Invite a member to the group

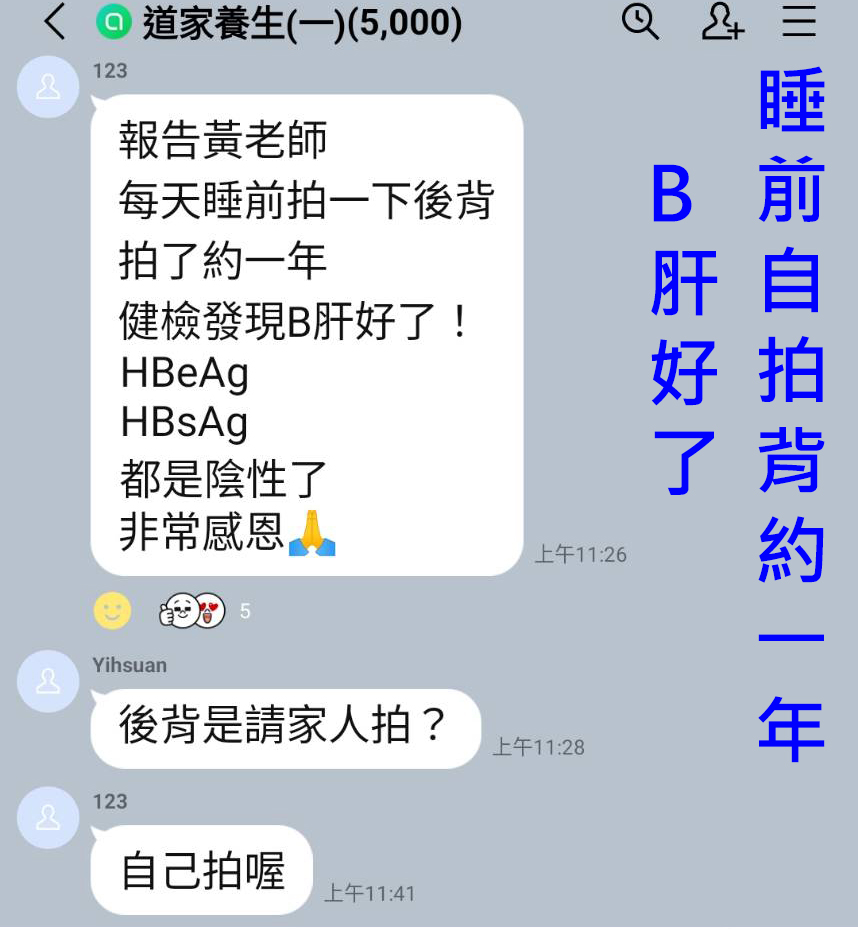(x=721, y=21)
